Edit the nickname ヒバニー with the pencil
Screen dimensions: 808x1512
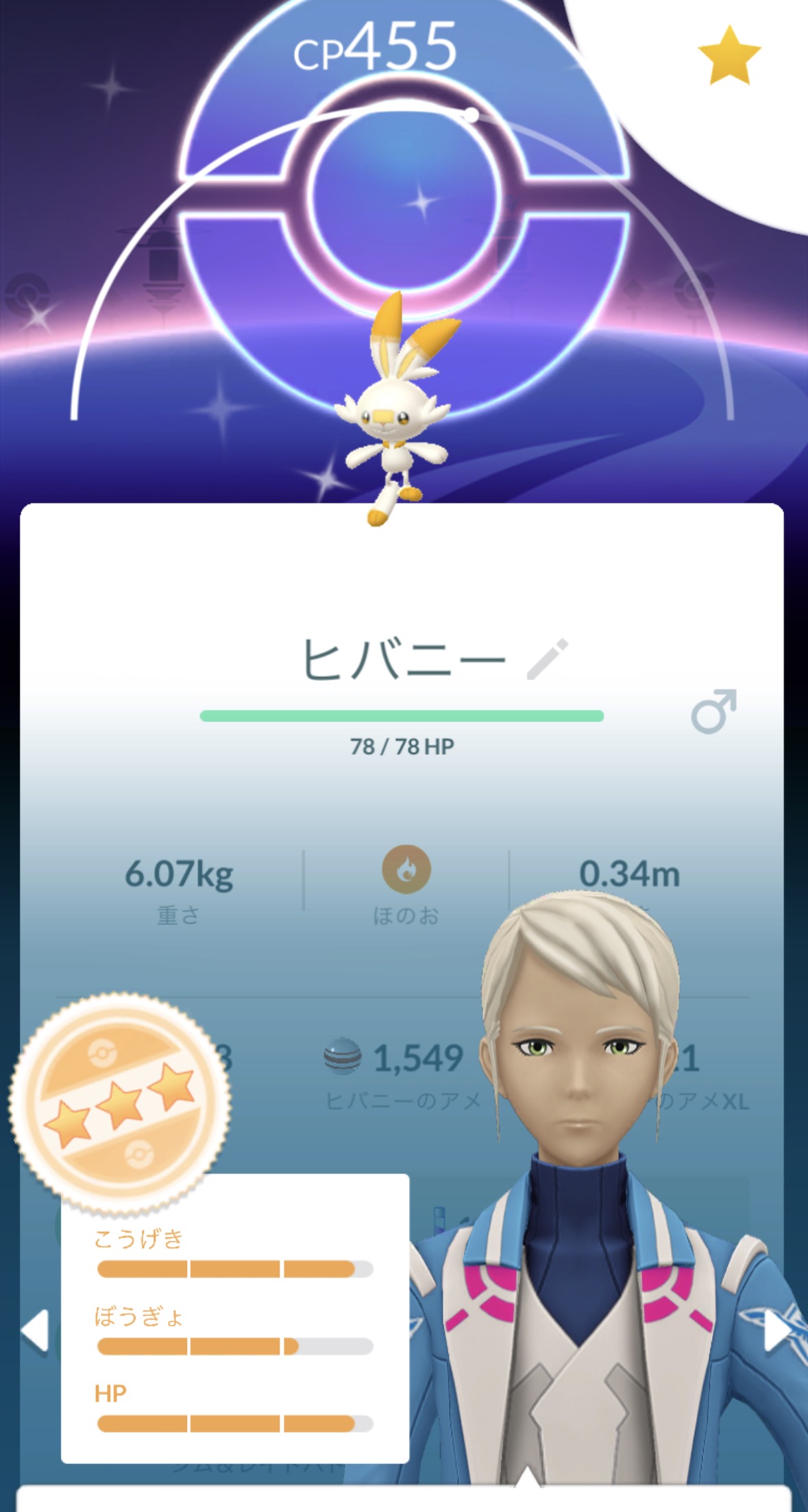pos(548,659)
